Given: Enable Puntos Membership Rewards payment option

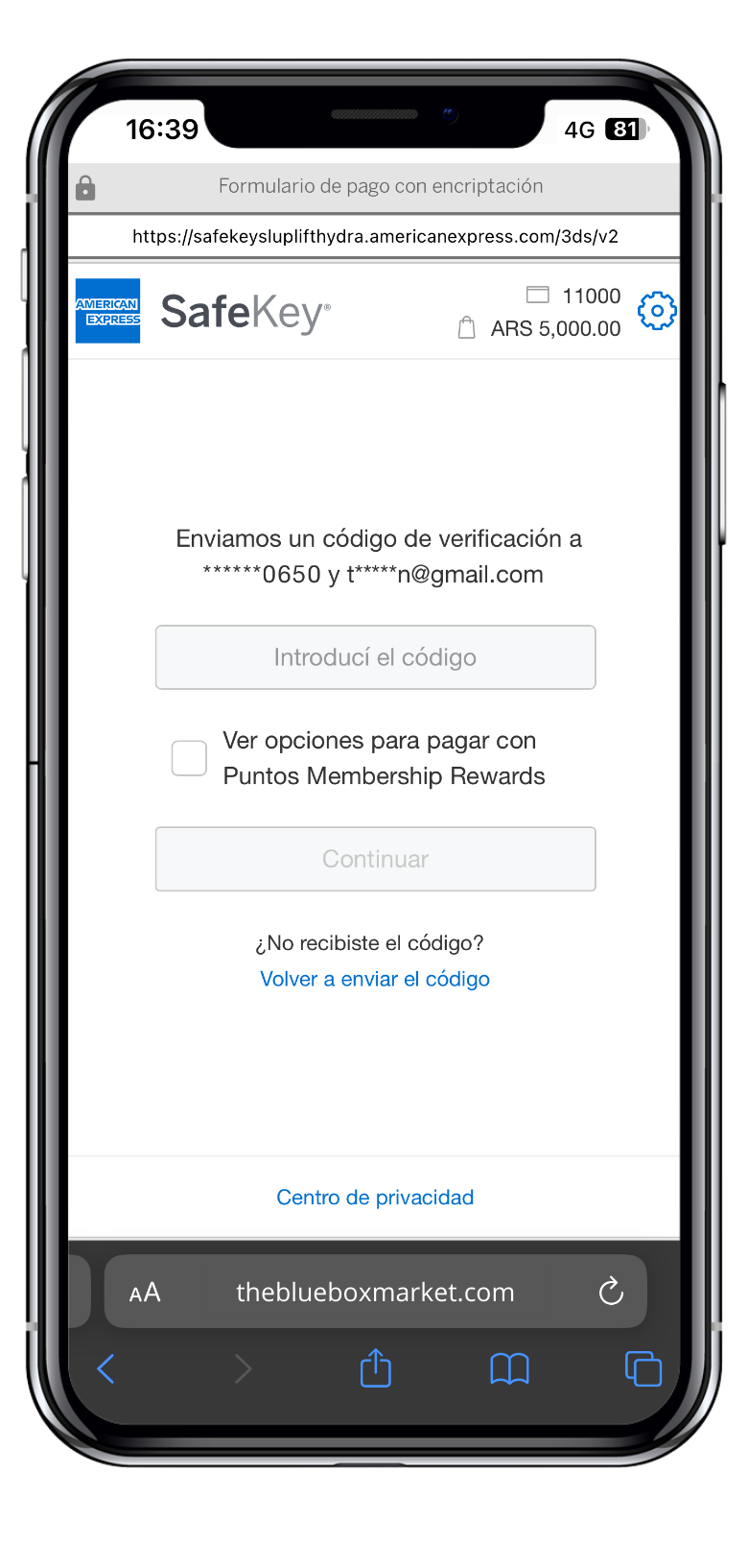Looking at the screenshot, I should pos(189,758).
